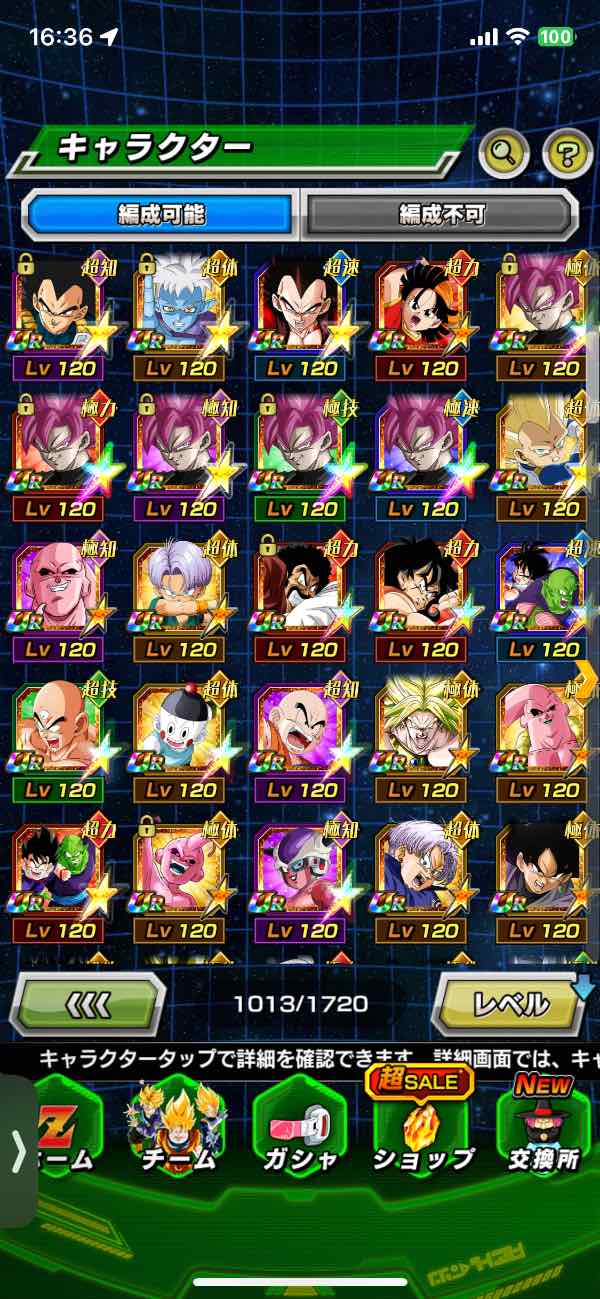Open the レベル sort button
This screenshot has width=600, height=1299.
pyautogui.click(x=509, y=1003)
